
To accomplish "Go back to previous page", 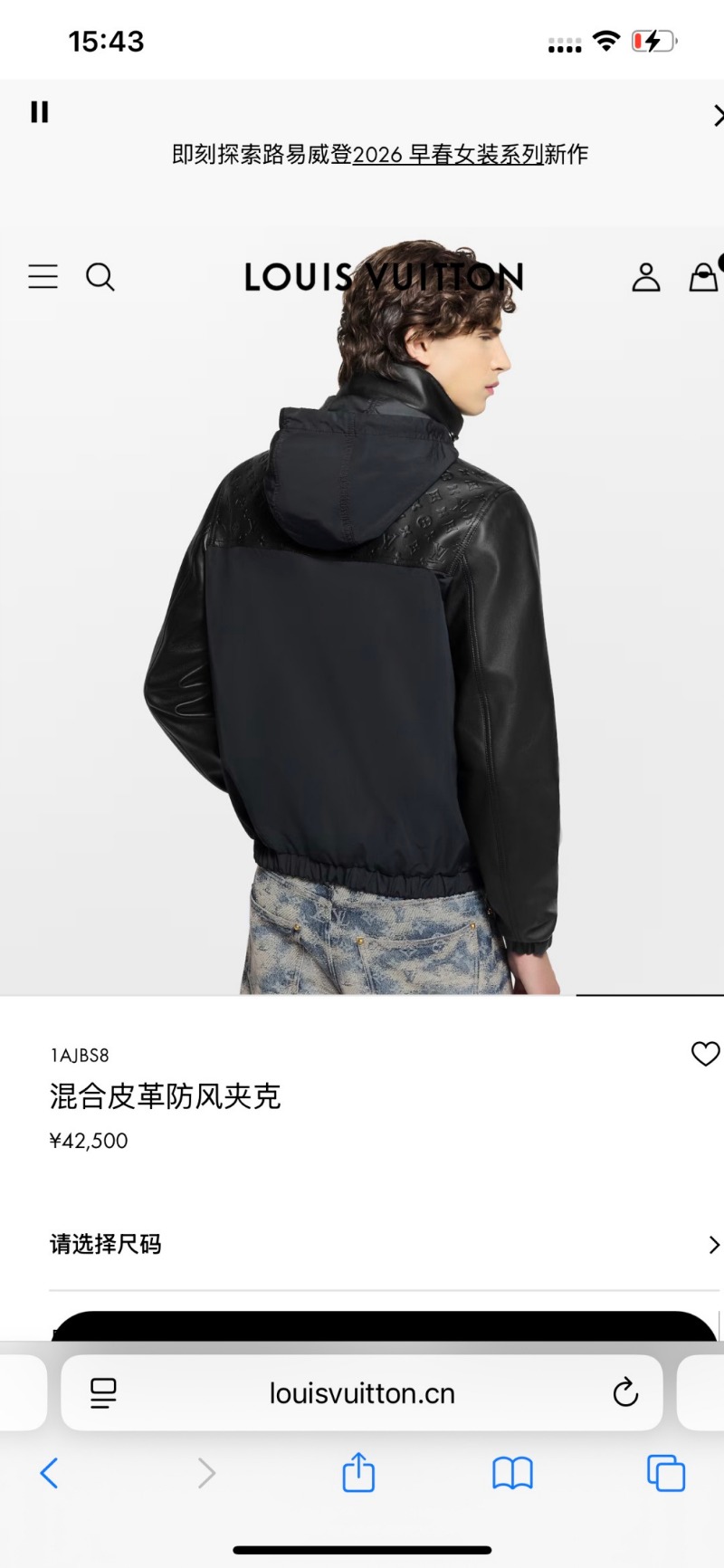I will (x=50, y=1474).
